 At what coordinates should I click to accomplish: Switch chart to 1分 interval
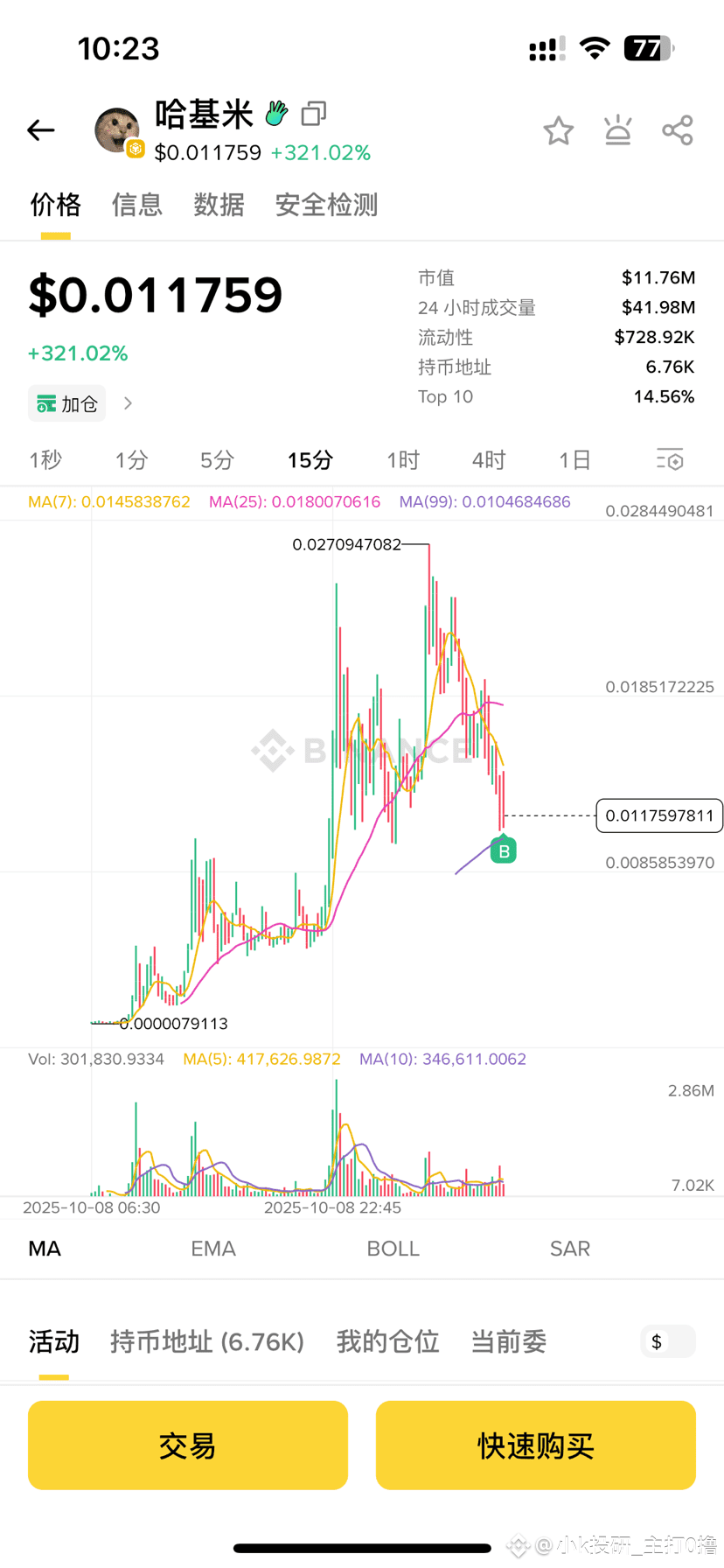pos(132,459)
